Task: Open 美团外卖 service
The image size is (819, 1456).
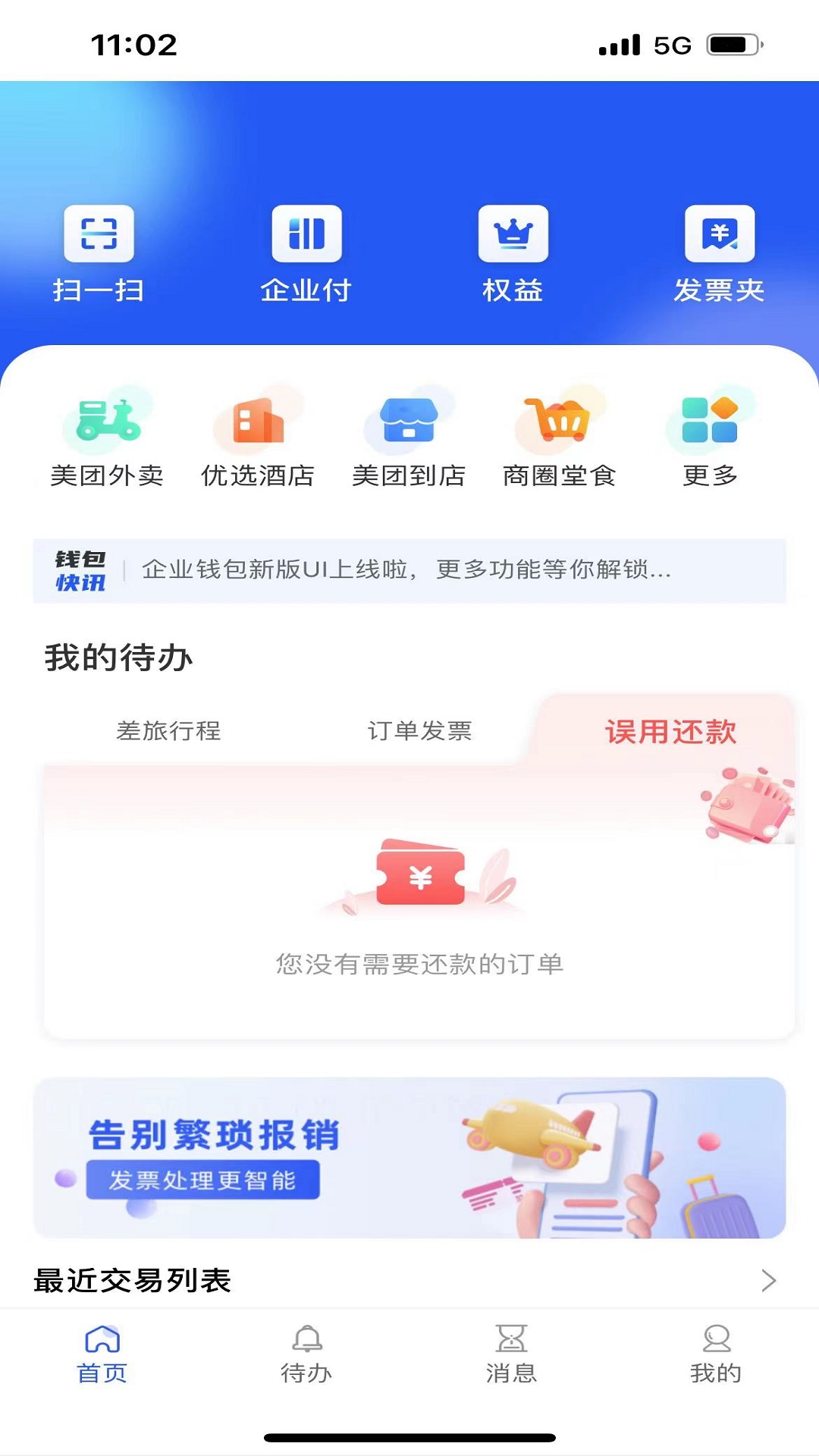Action: coord(108,438)
